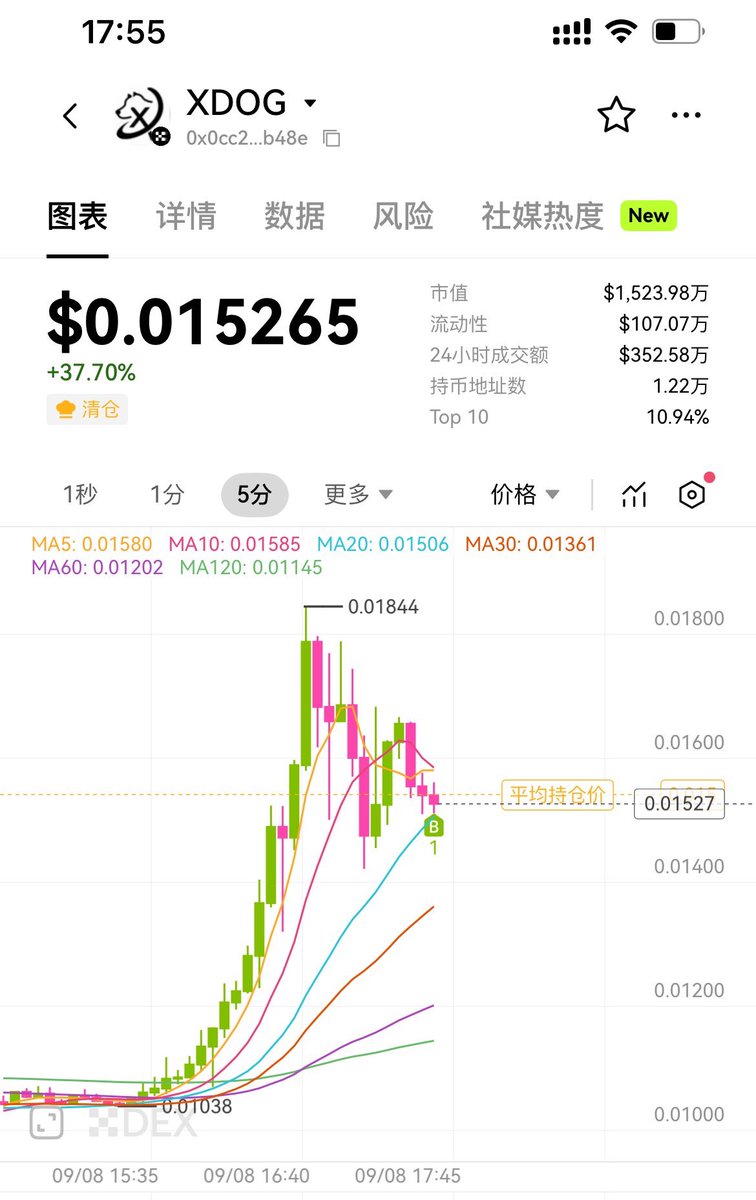Open the 价格 display dropdown
The height and width of the screenshot is (1200, 756).
point(525,494)
